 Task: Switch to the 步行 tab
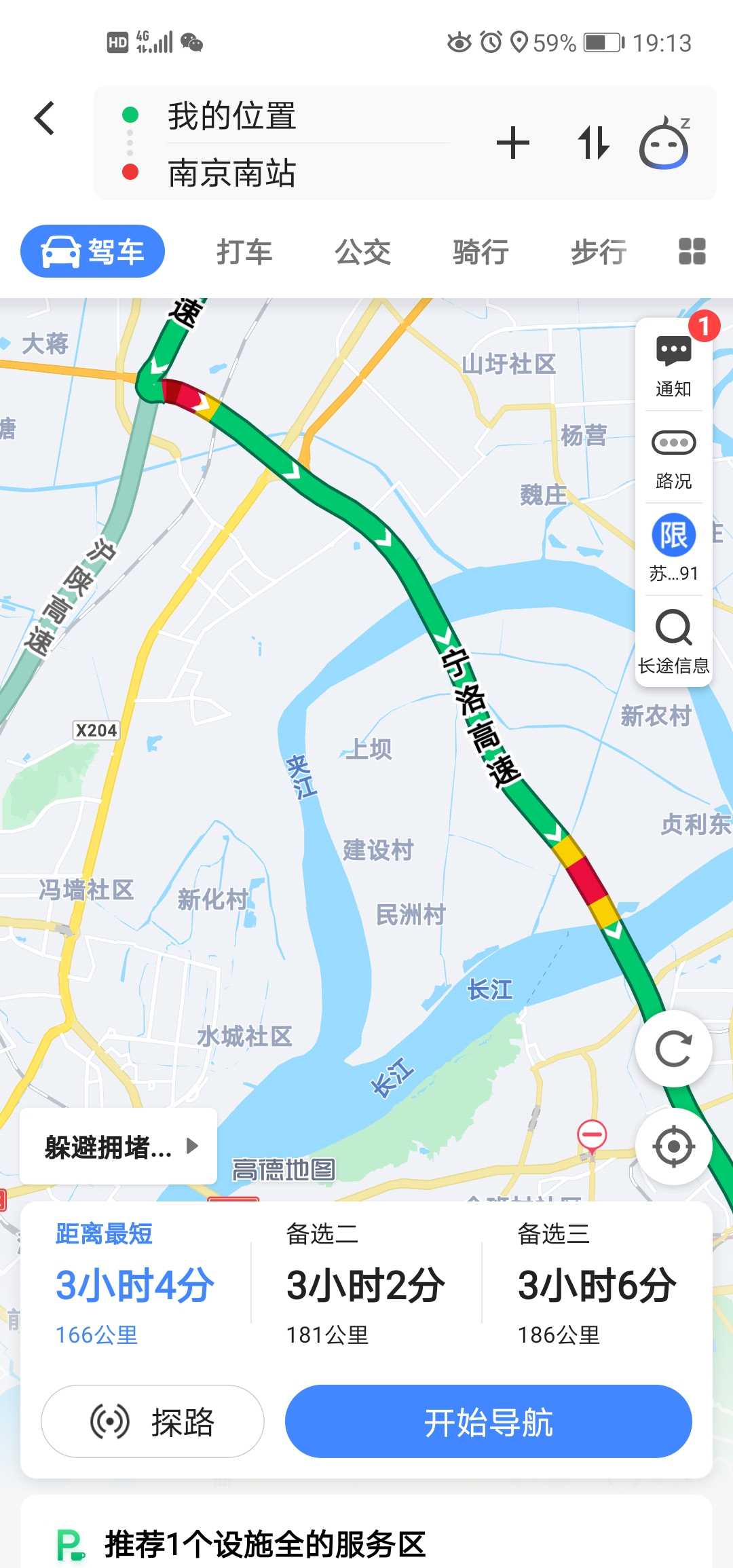click(x=599, y=252)
